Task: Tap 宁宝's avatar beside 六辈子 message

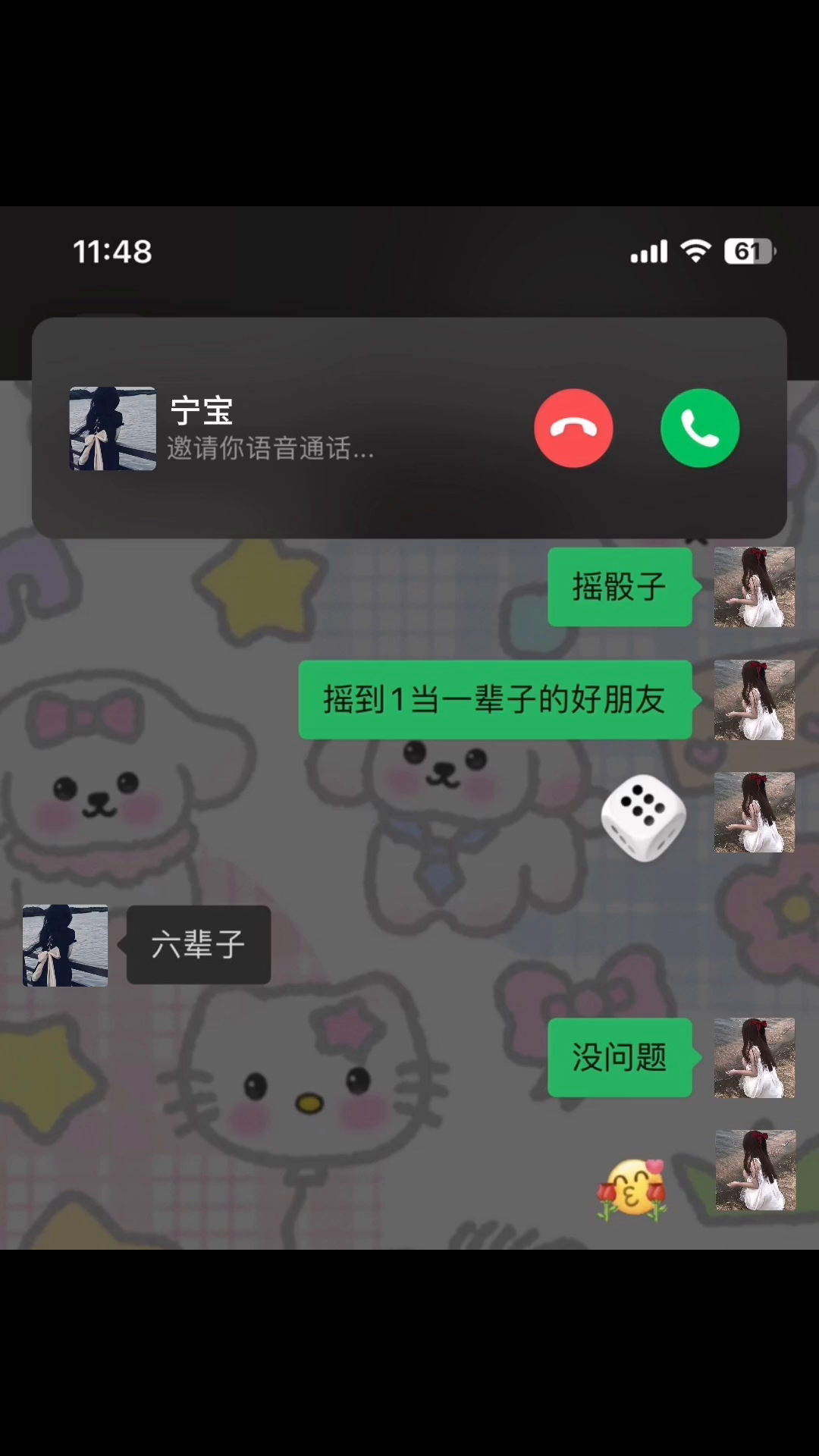Action: coord(65,945)
